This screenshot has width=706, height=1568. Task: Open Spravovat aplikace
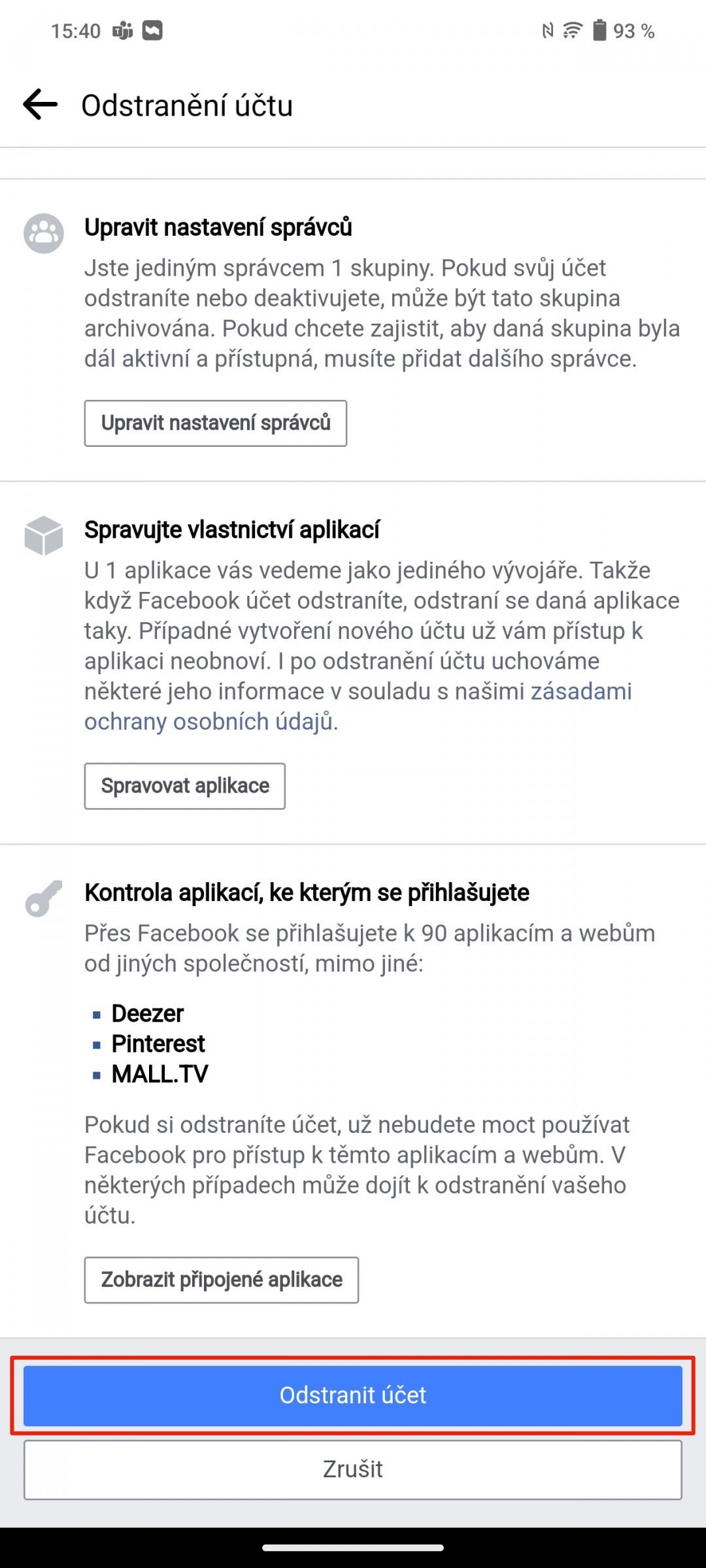(x=185, y=786)
